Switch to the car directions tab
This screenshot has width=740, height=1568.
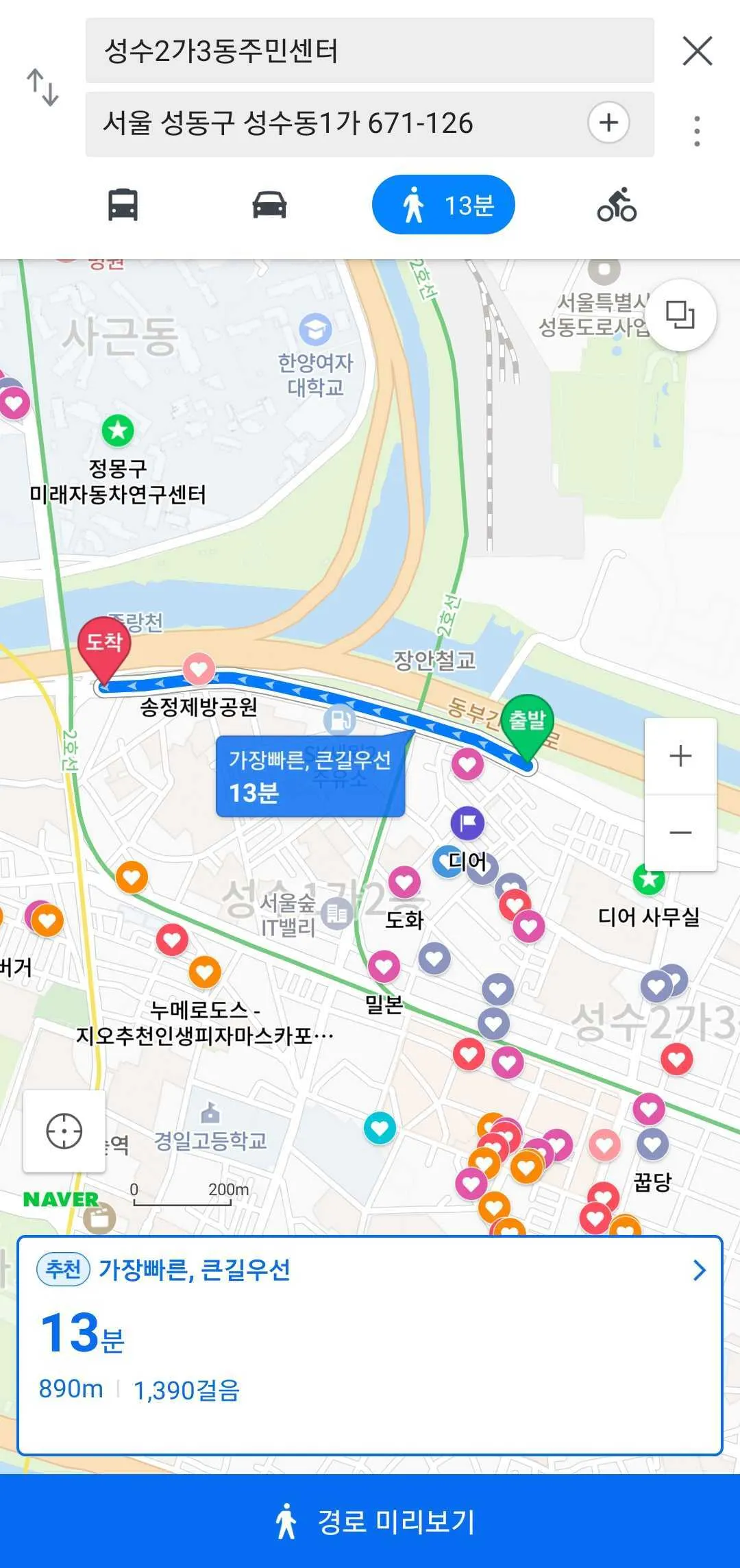pyautogui.click(x=269, y=205)
